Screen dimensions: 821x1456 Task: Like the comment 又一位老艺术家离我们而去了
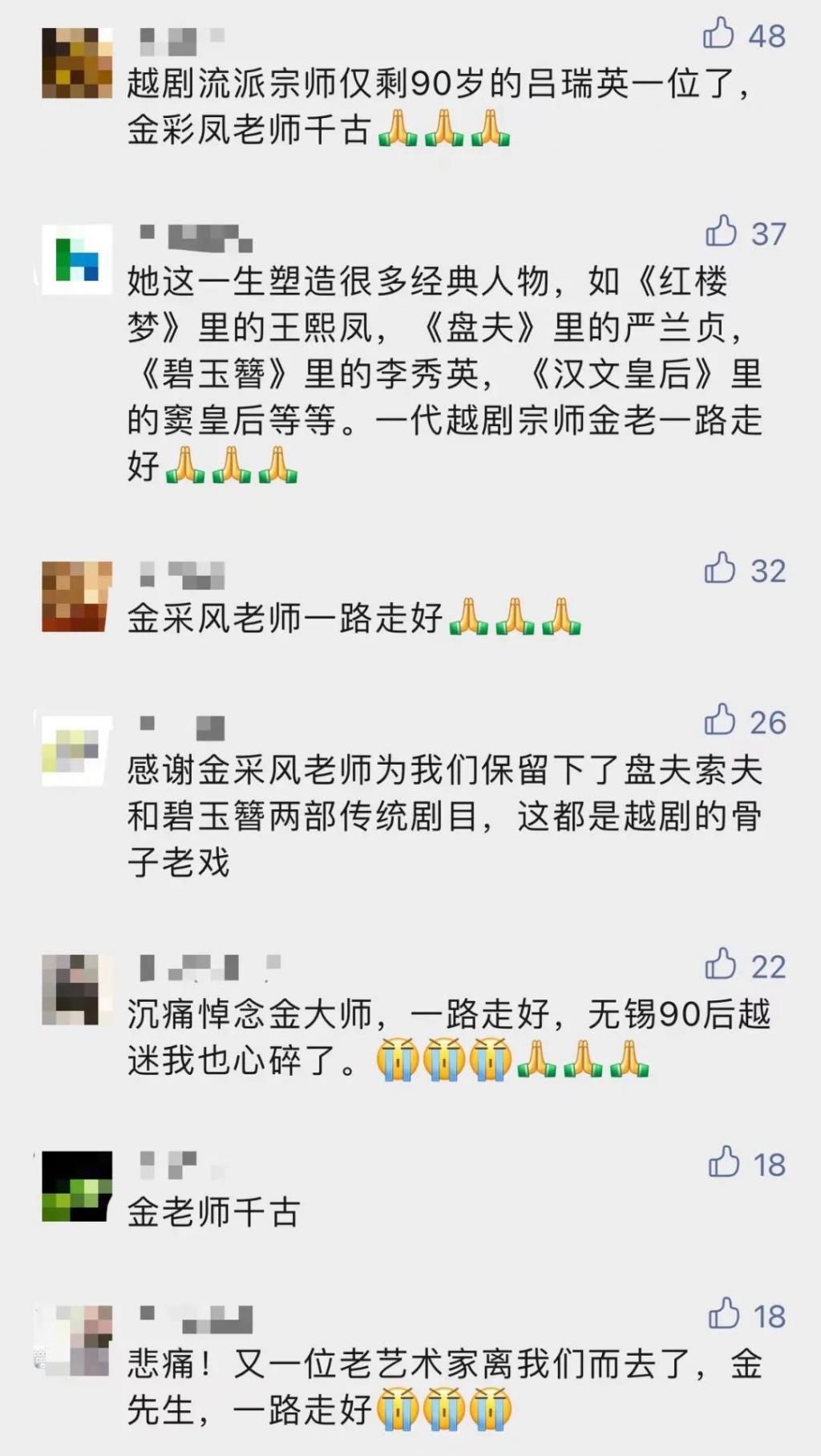click(723, 1314)
